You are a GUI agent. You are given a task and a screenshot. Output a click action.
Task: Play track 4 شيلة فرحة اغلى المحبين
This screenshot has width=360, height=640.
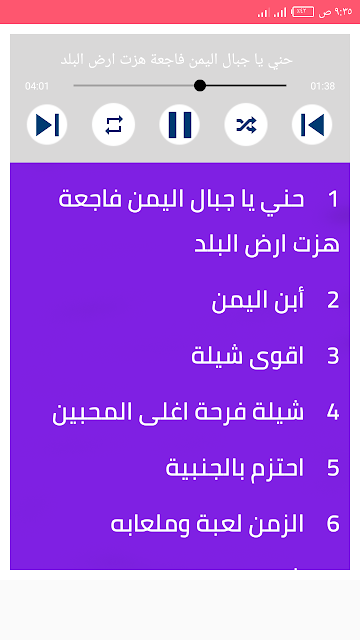(x=180, y=412)
